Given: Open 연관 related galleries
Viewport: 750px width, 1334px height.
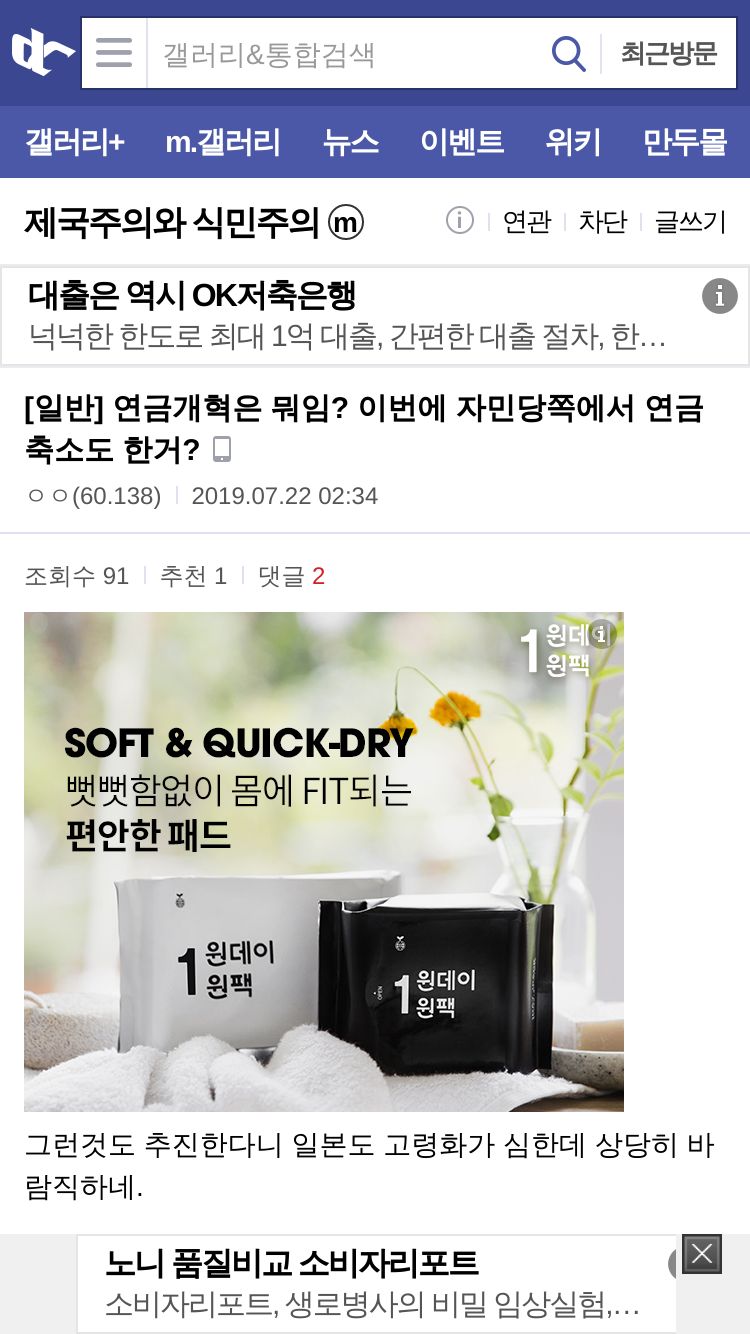Looking at the screenshot, I should pos(527,222).
